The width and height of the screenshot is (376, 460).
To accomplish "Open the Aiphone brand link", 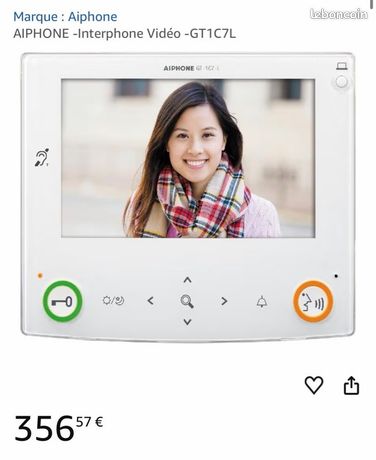I will (x=65, y=17).
